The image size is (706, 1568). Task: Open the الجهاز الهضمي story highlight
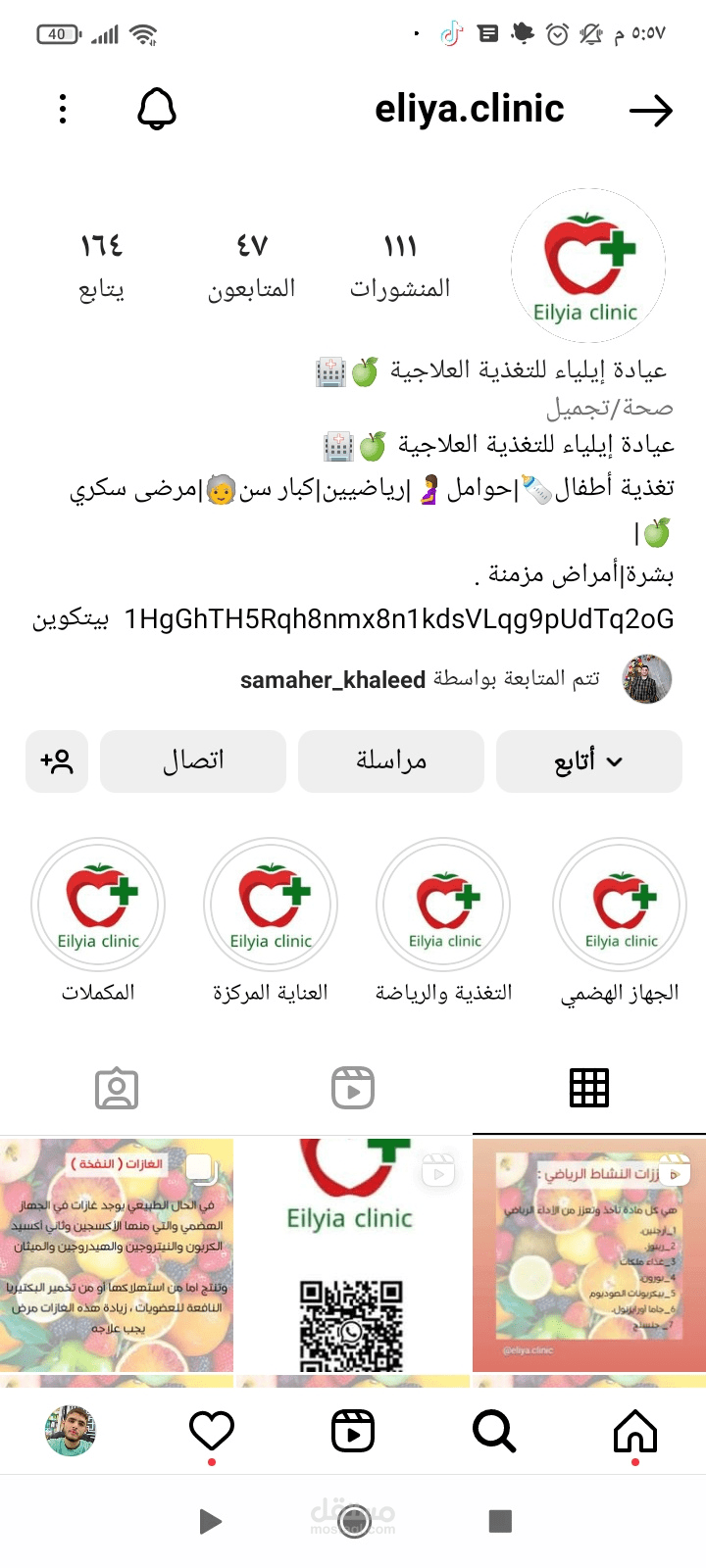click(620, 905)
